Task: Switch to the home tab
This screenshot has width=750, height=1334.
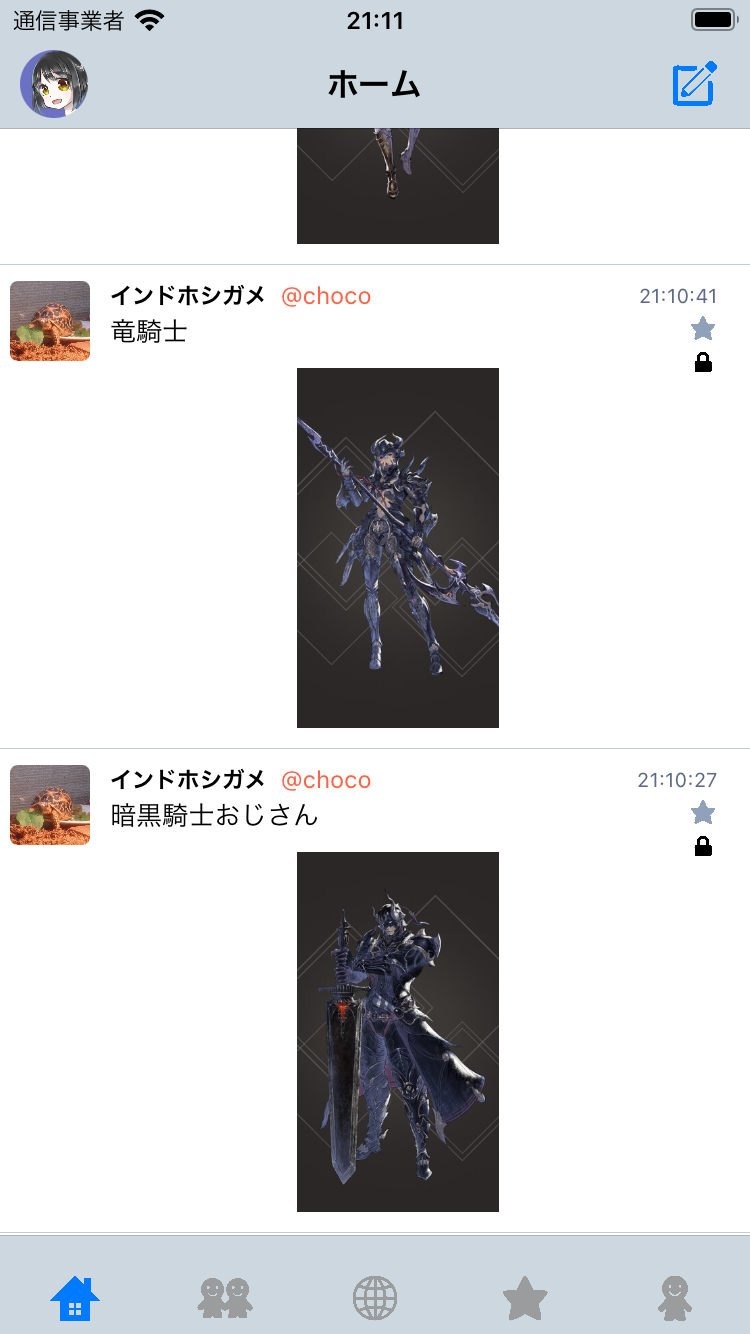Action: pos(75,1298)
